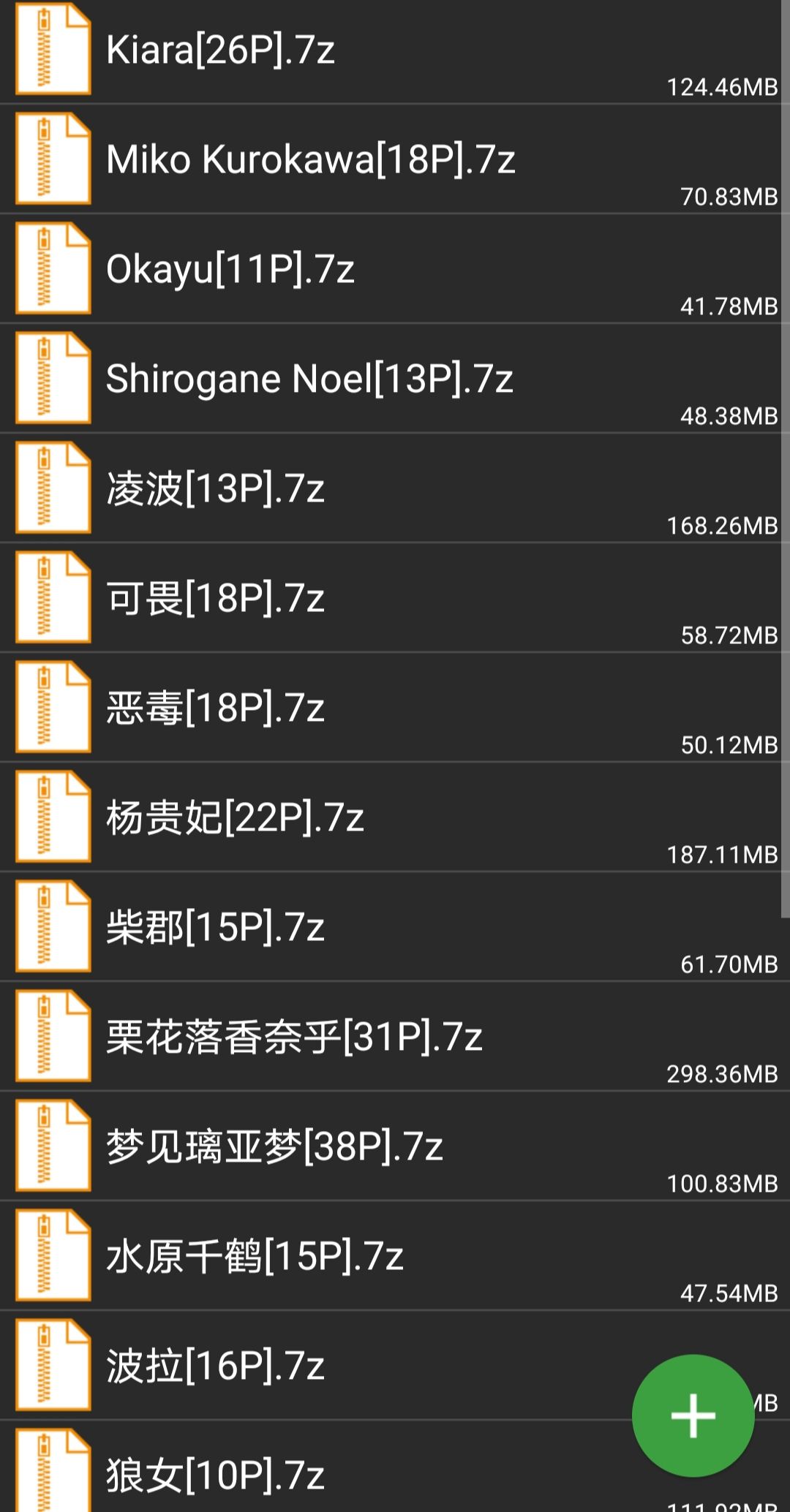Click the archive icon next to 柴郡[15P].7z
Image resolution: width=790 pixels, height=1512 pixels.
pos(53,926)
